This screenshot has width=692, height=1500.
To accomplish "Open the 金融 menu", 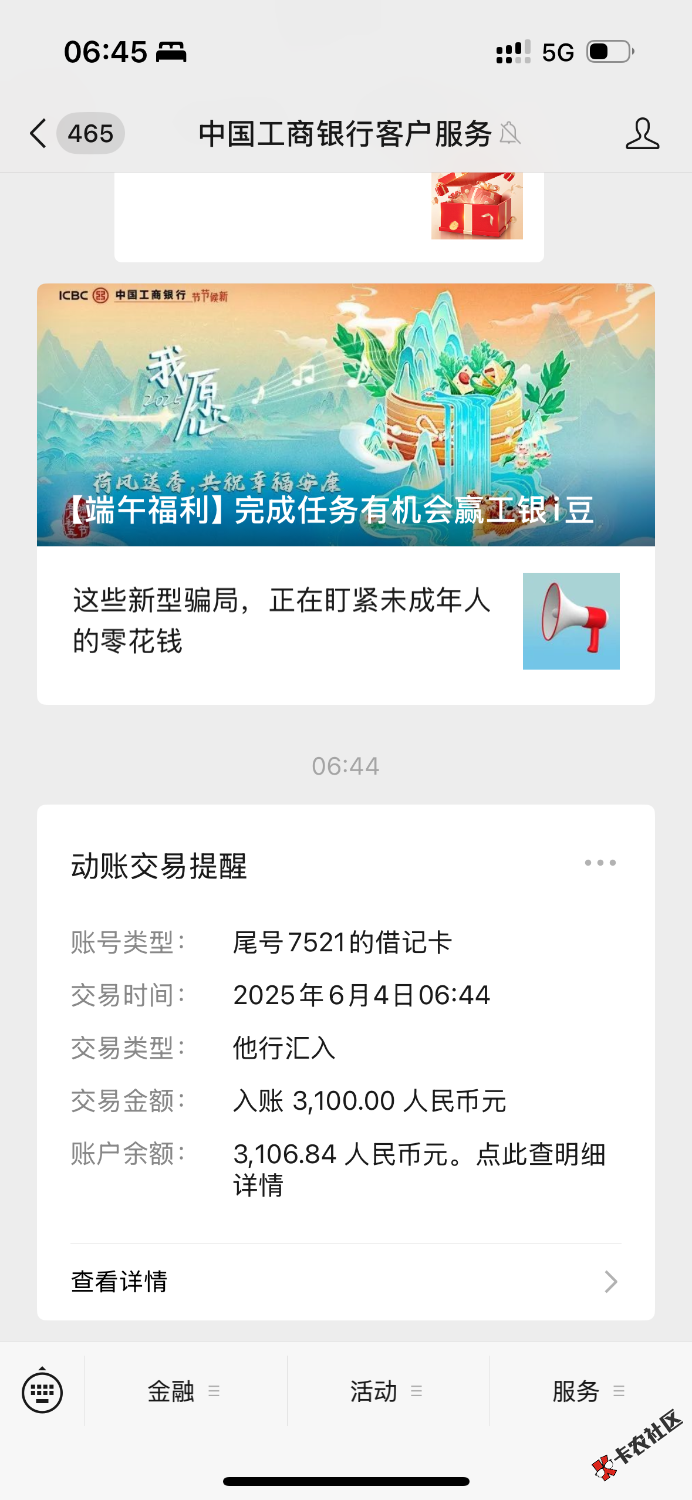I will point(185,1391).
